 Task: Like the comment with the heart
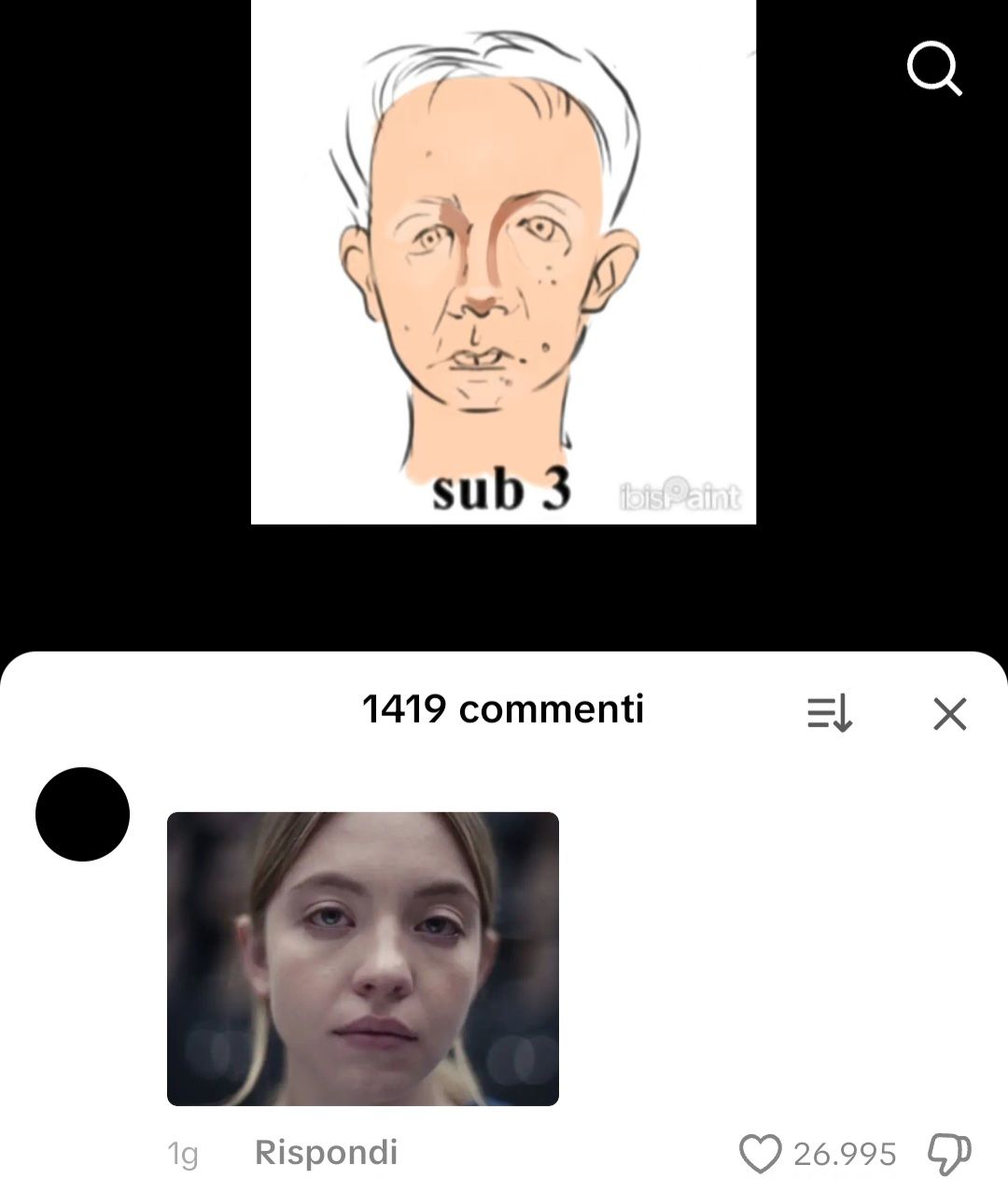coord(760,1154)
